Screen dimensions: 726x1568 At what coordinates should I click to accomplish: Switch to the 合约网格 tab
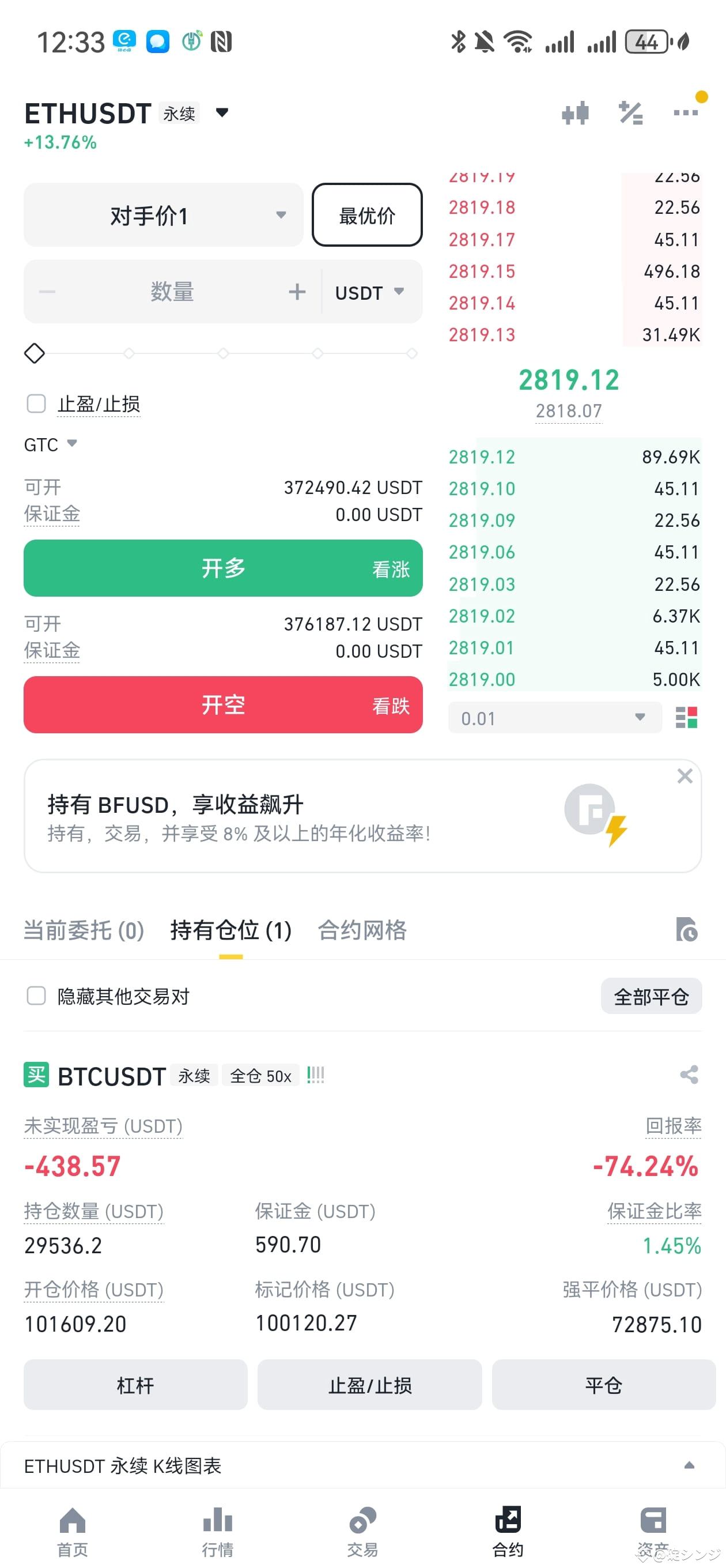tap(361, 930)
